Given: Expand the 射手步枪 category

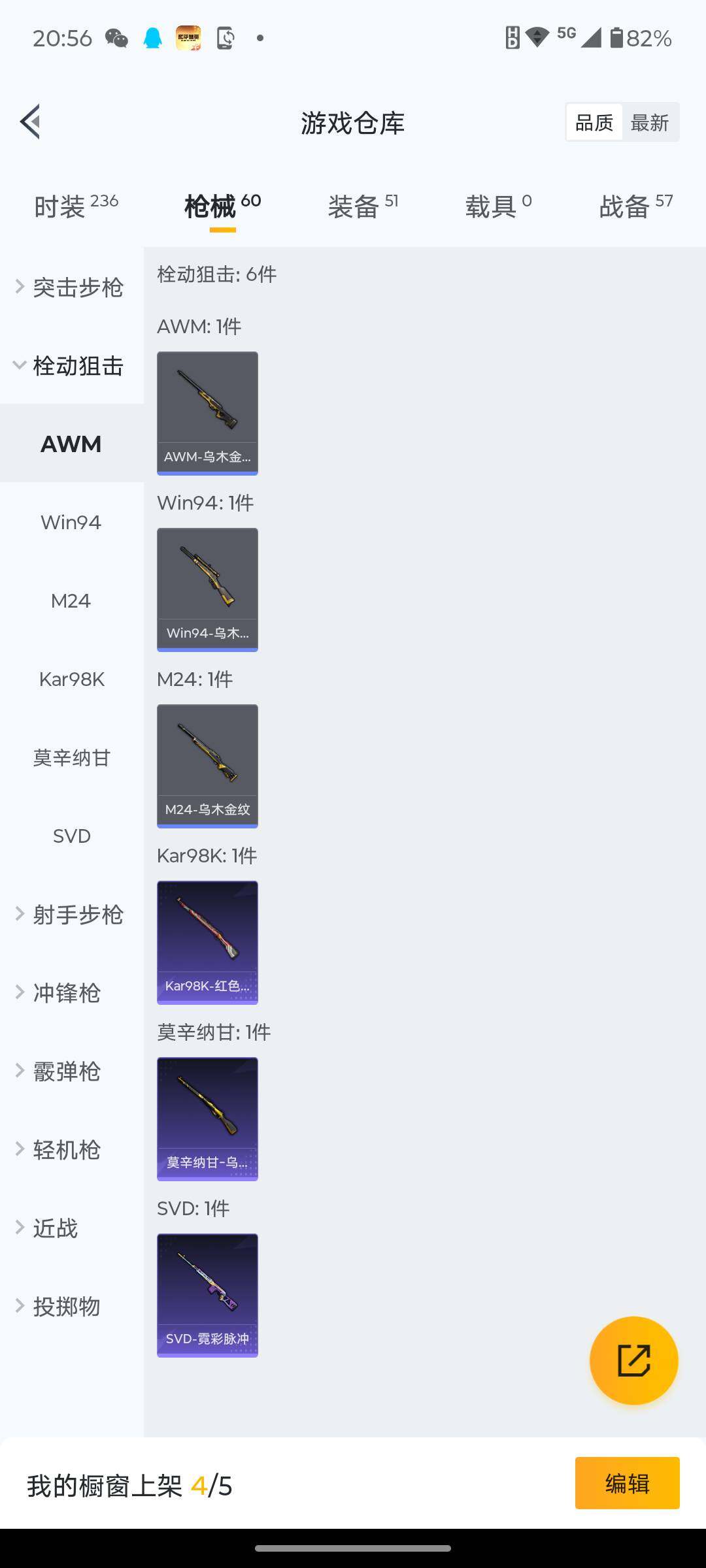Looking at the screenshot, I should click(x=71, y=914).
